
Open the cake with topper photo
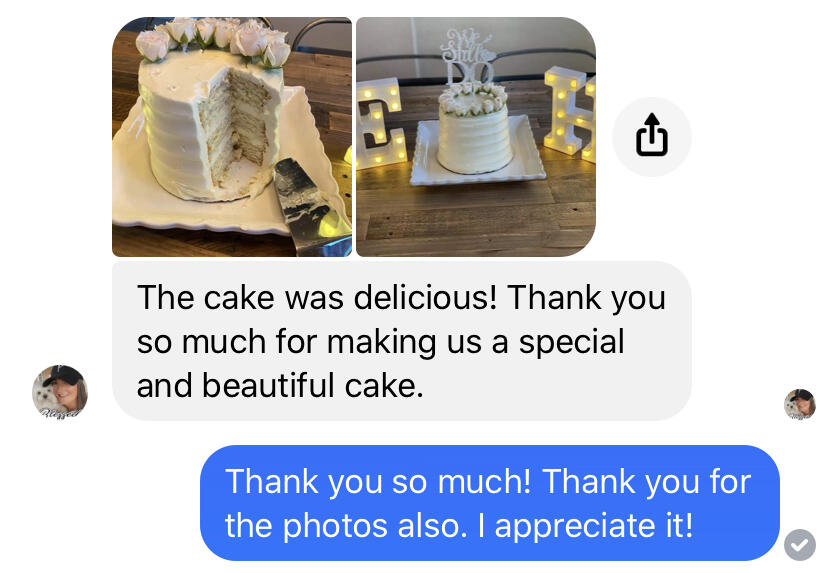click(x=475, y=137)
